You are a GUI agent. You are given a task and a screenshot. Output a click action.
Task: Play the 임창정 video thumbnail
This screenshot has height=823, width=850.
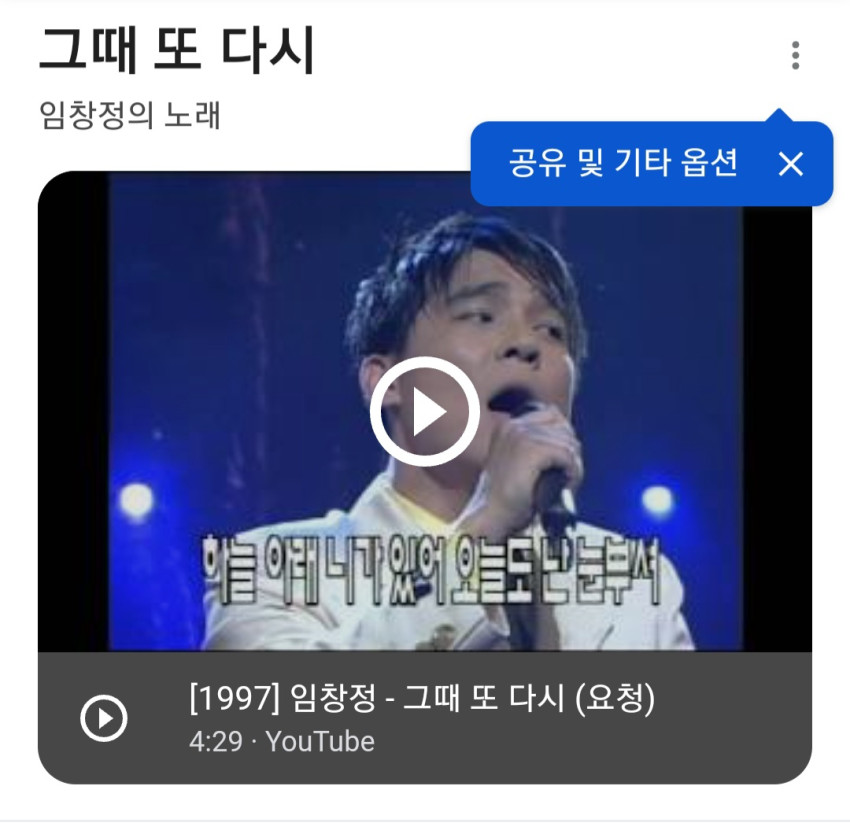[424, 412]
